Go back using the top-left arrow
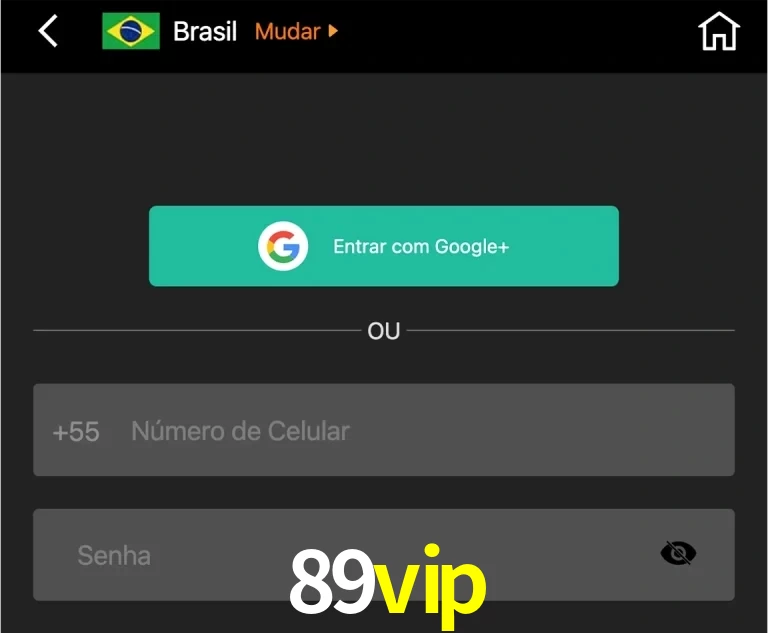 click(x=48, y=31)
